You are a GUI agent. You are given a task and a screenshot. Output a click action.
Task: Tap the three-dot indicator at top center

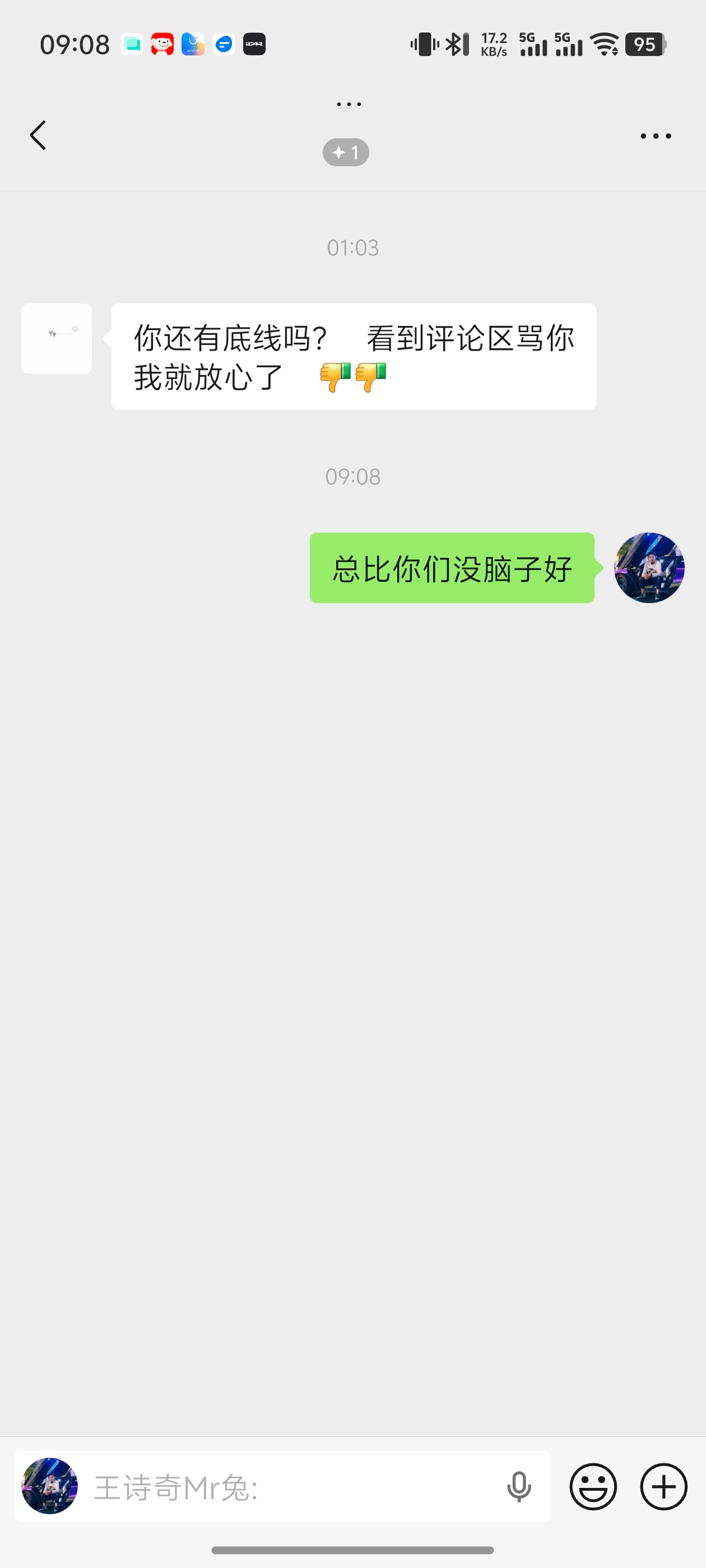(349, 103)
